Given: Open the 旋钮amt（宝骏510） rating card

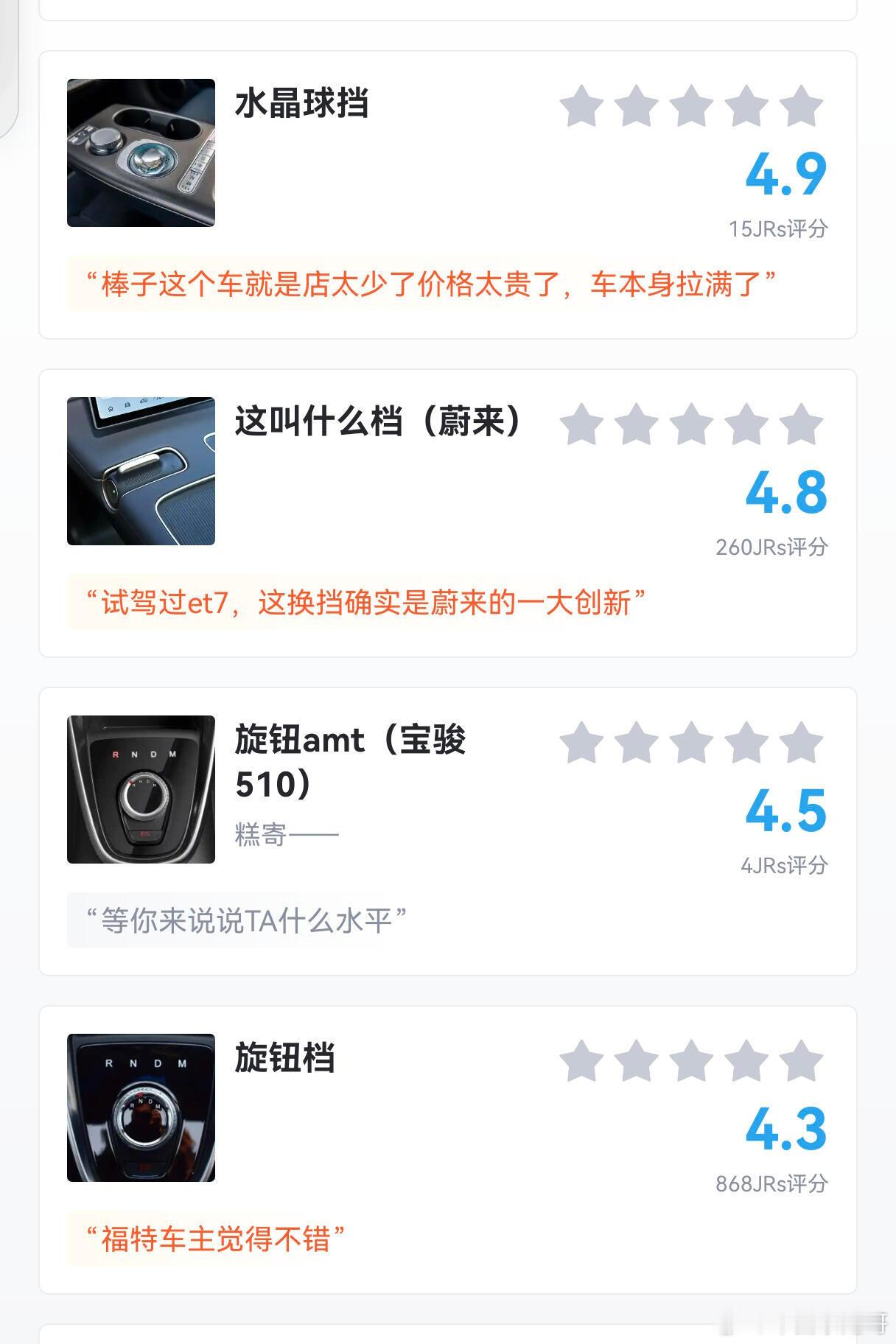Looking at the screenshot, I should (447, 831).
